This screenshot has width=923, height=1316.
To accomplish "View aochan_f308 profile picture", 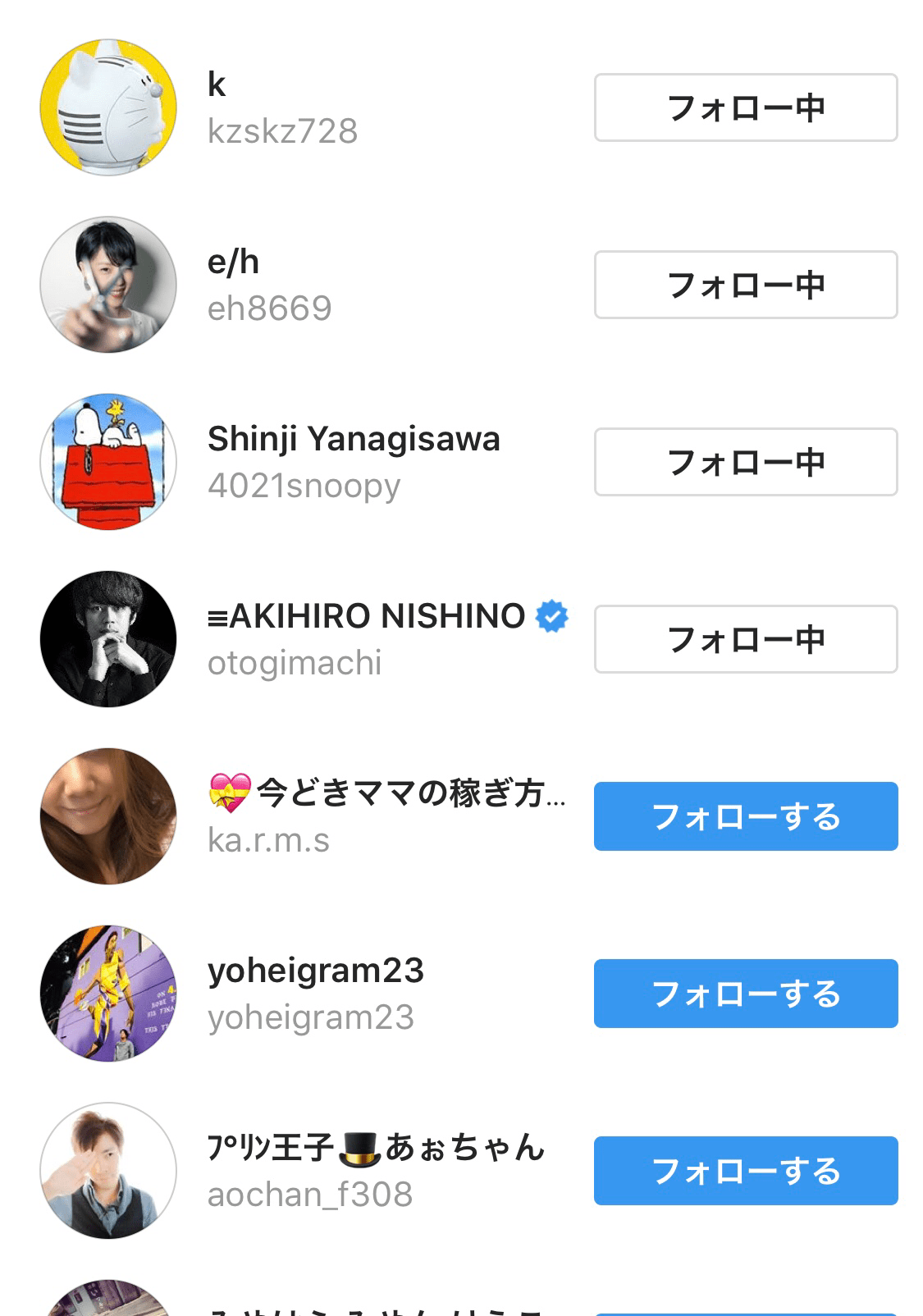I will 108,1171.
